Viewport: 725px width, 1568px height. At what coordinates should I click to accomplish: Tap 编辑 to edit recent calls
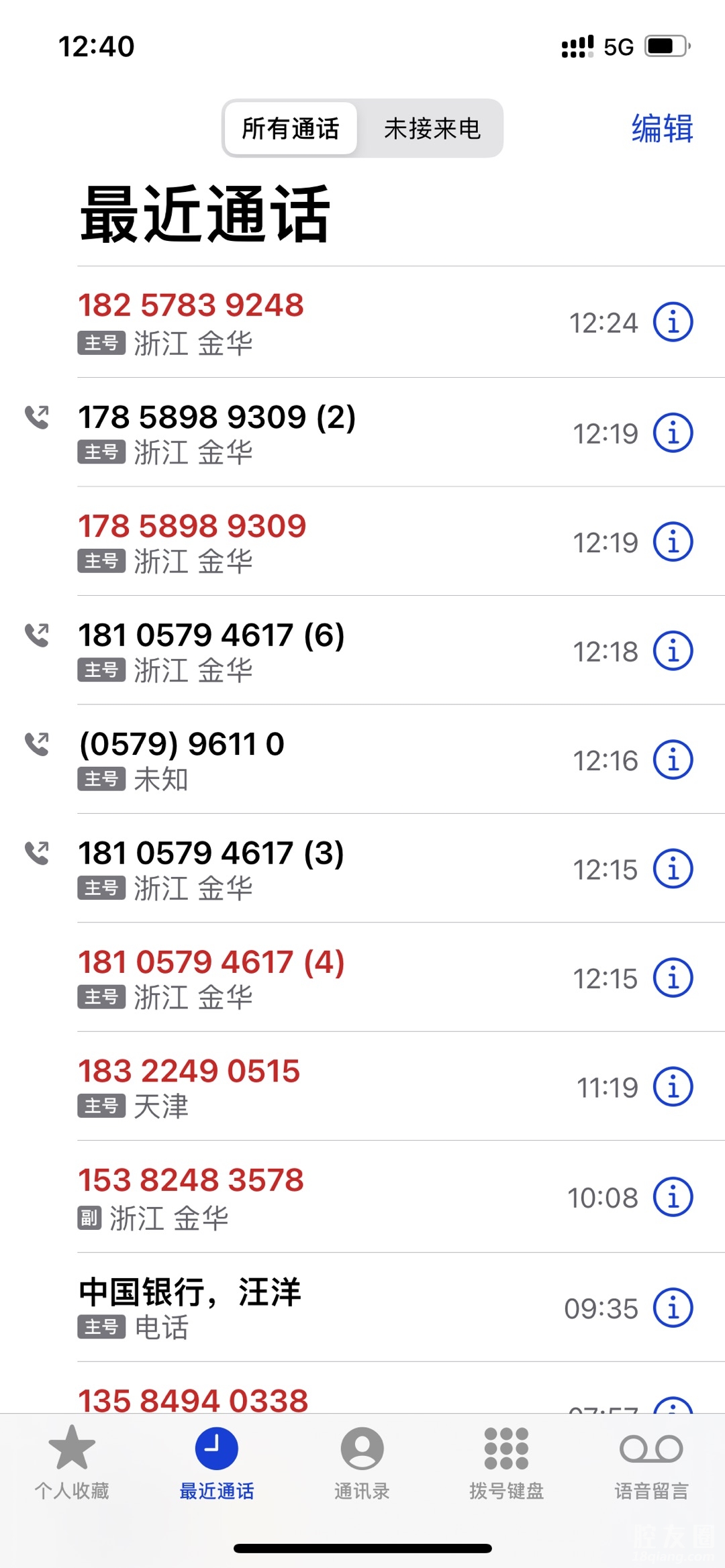click(662, 128)
